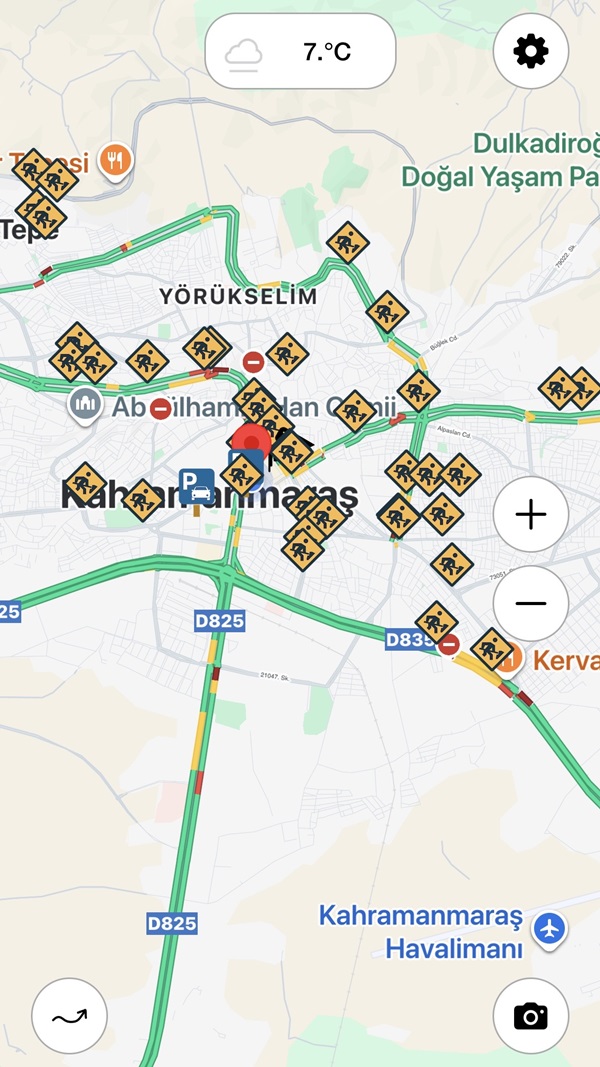The width and height of the screenshot is (600, 1067).
Task: Tap the mosque marker near Abdülhamidhan Camii
Action: point(85,405)
